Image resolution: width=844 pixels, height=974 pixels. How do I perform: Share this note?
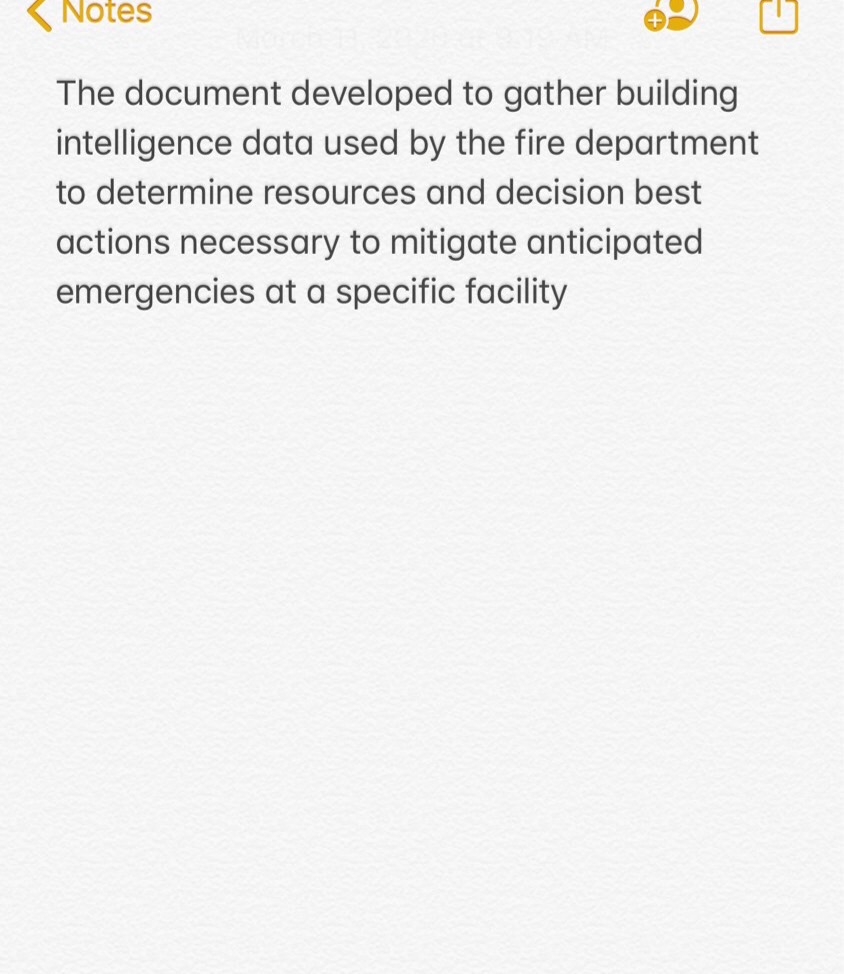778,15
